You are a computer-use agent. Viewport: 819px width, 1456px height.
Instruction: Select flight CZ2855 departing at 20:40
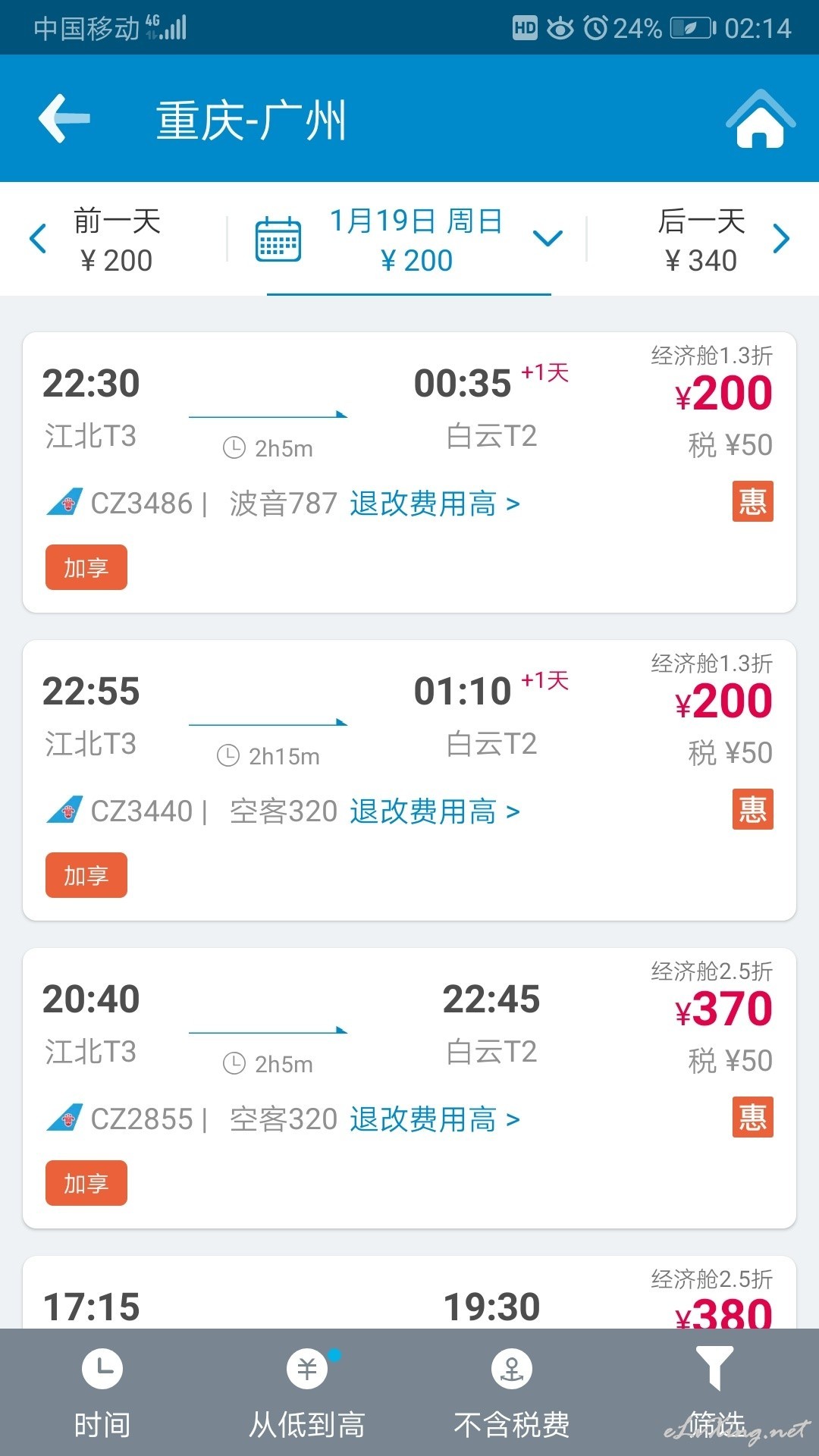pyautogui.click(x=409, y=1087)
